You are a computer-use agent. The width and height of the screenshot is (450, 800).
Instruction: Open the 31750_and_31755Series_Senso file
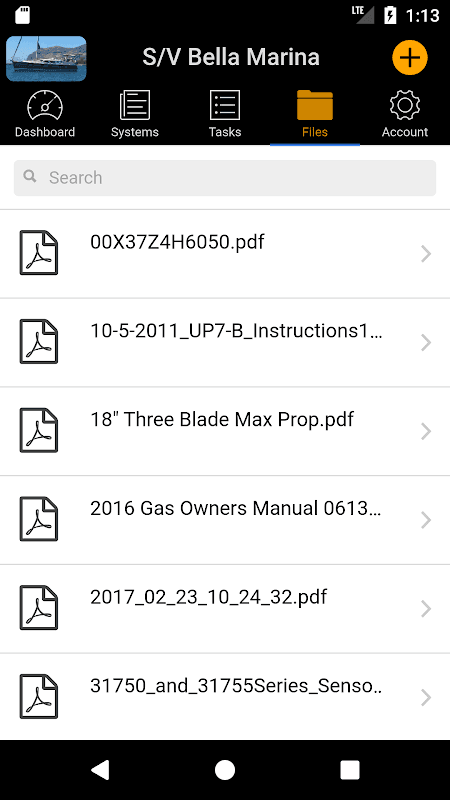point(225,697)
